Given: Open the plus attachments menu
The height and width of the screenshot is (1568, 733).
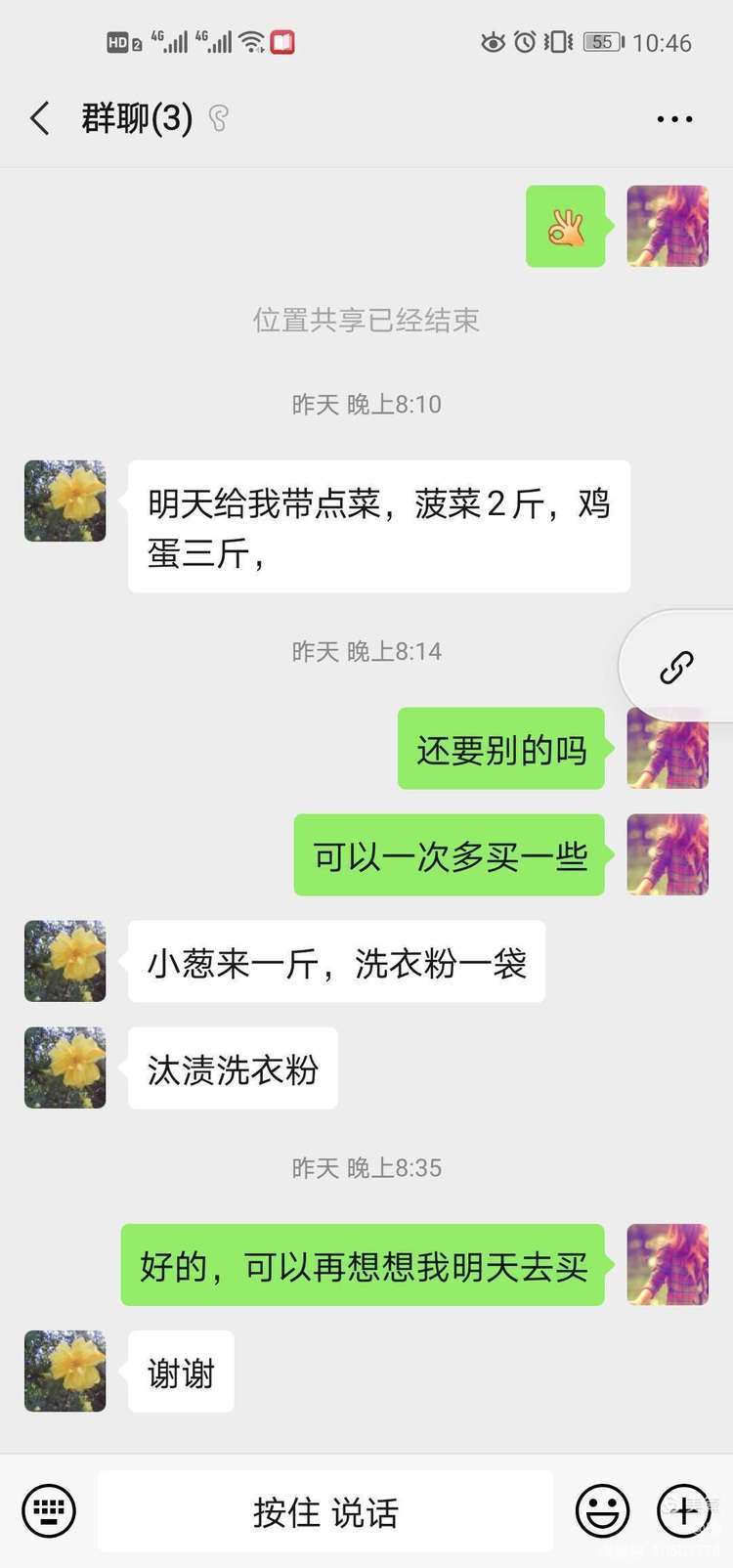Looking at the screenshot, I should [684, 1510].
